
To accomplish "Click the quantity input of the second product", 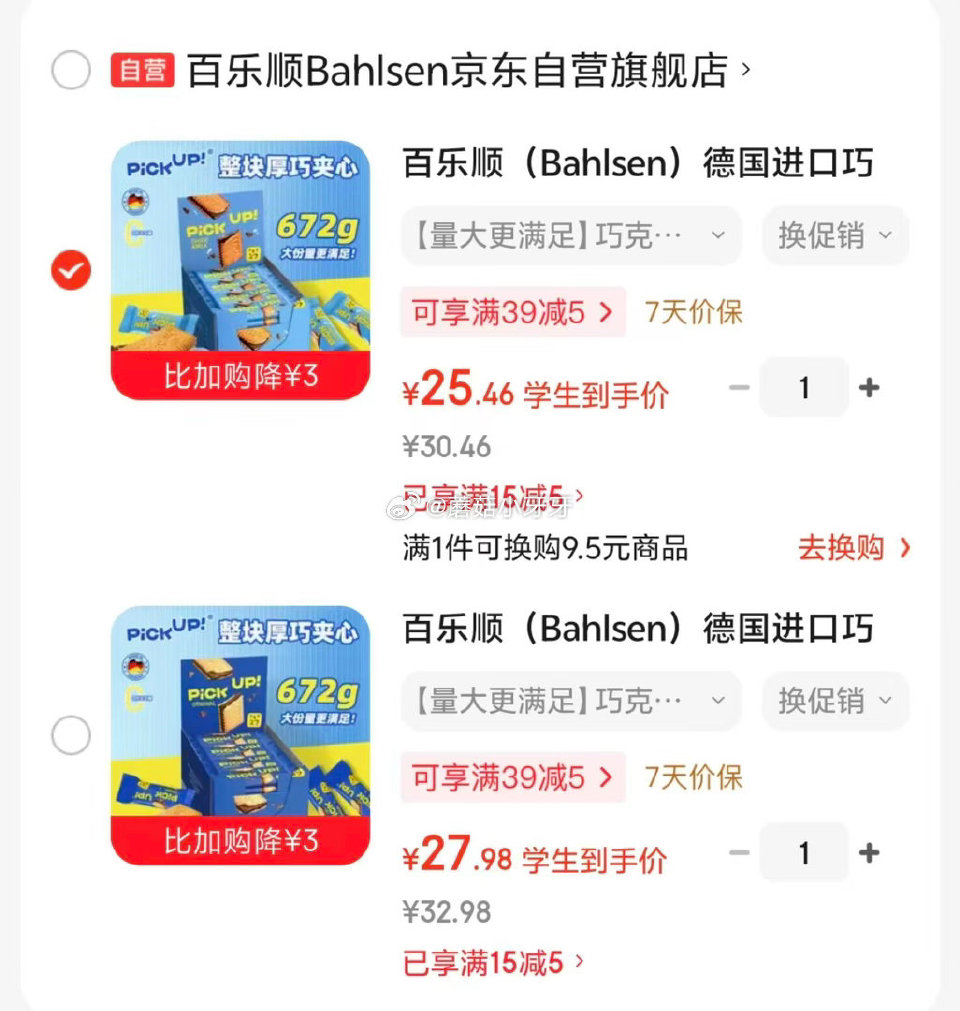I will click(x=804, y=852).
